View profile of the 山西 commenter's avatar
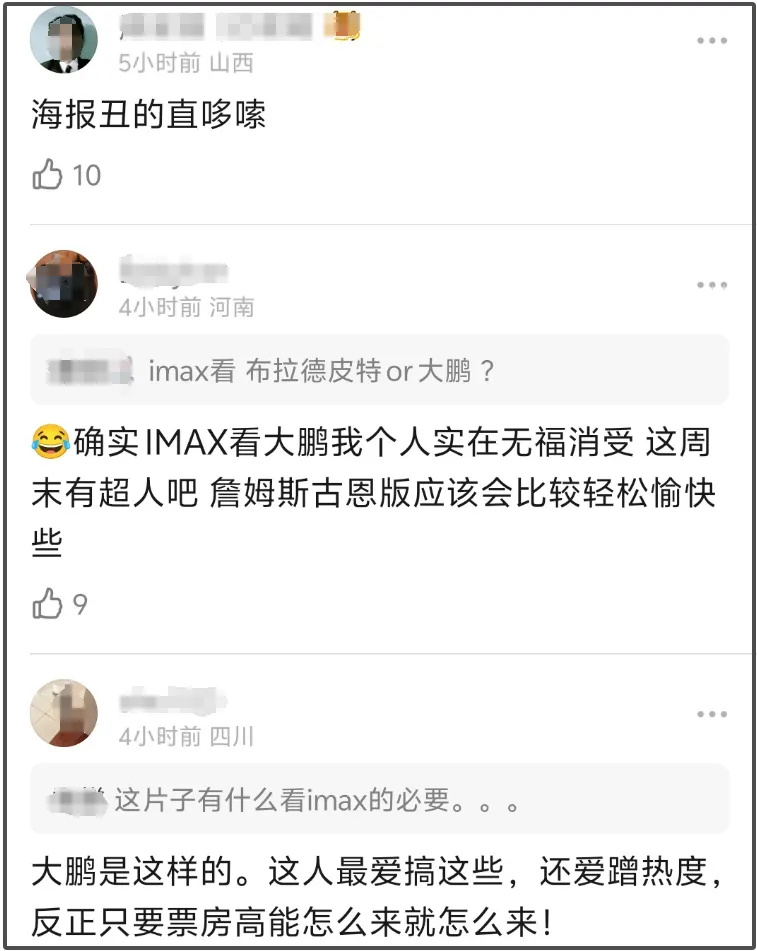The height and width of the screenshot is (951, 757). pos(63,40)
